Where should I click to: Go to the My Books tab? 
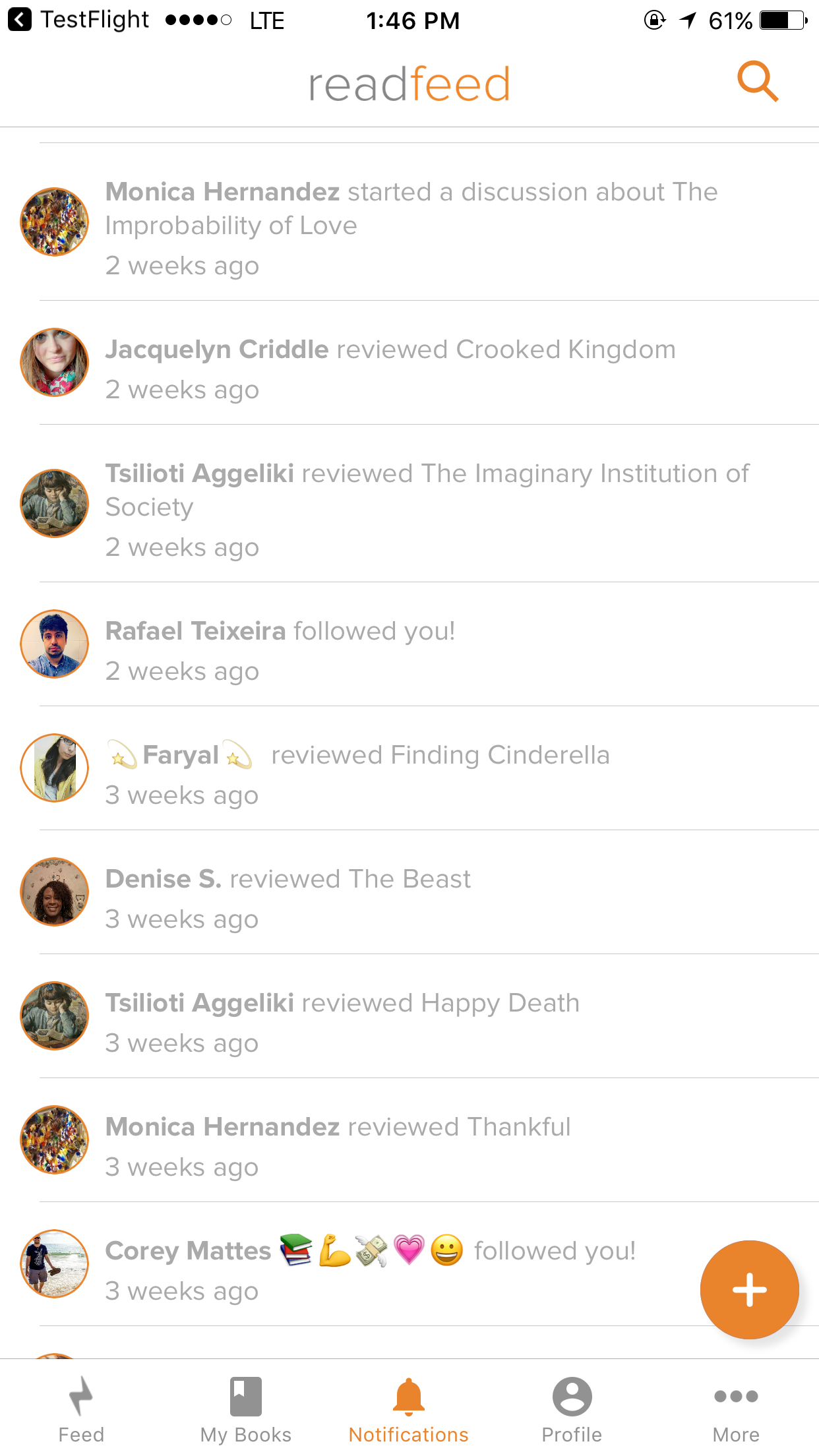coord(245,1409)
